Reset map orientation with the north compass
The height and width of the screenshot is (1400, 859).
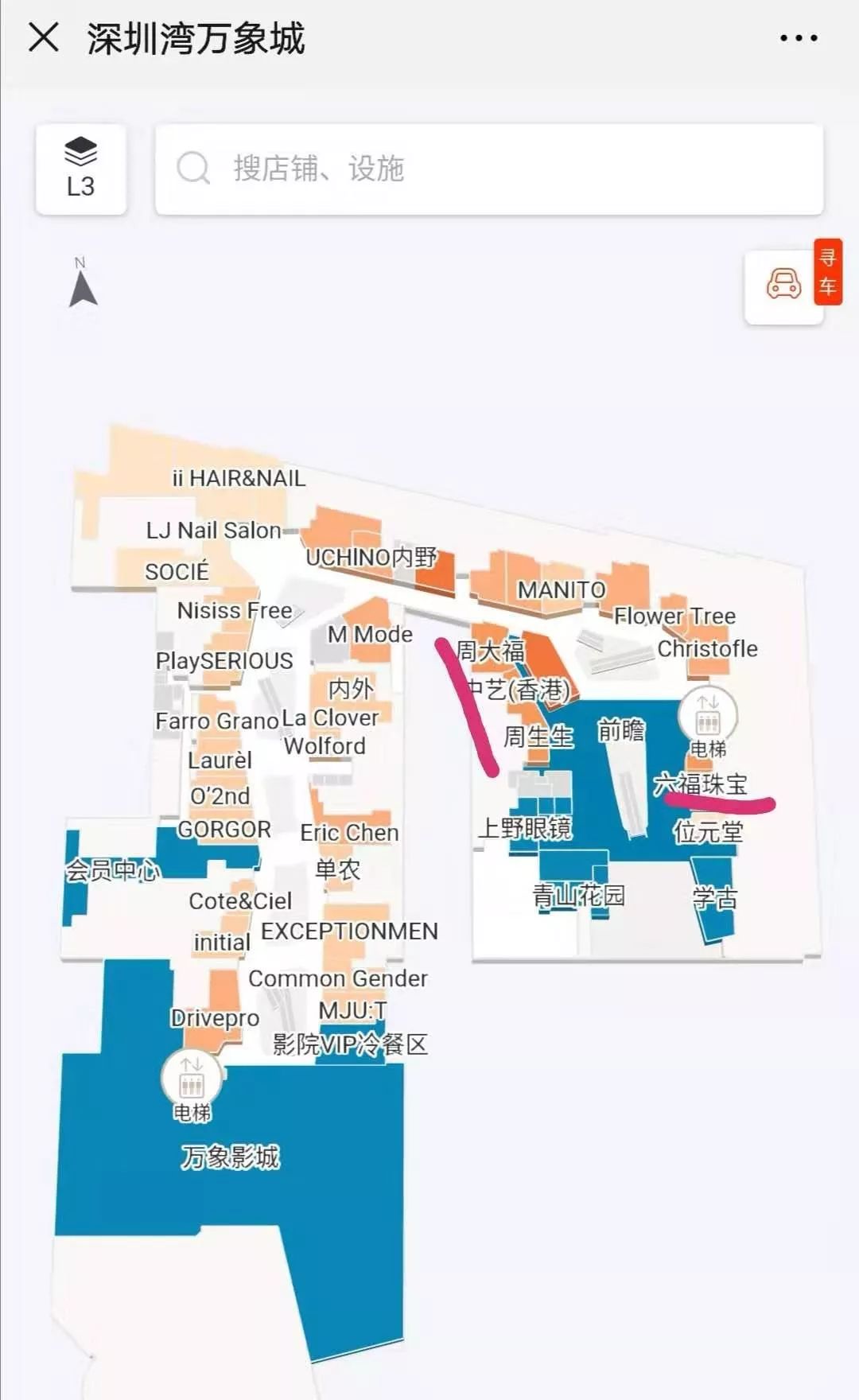click(82, 282)
